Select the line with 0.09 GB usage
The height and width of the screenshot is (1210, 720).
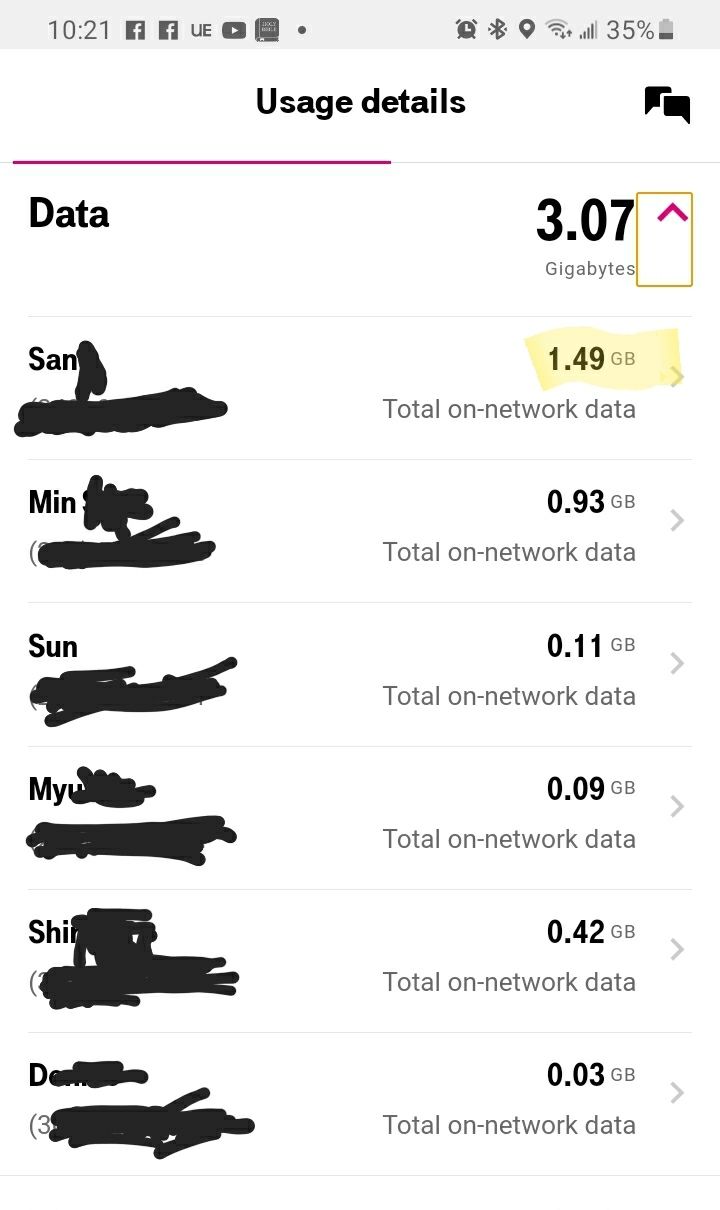(x=360, y=818)
